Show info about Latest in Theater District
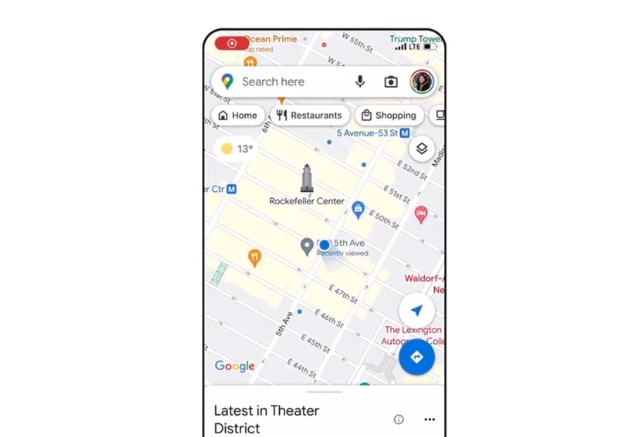This screenshot has height=437, width=627. point(398,420)
